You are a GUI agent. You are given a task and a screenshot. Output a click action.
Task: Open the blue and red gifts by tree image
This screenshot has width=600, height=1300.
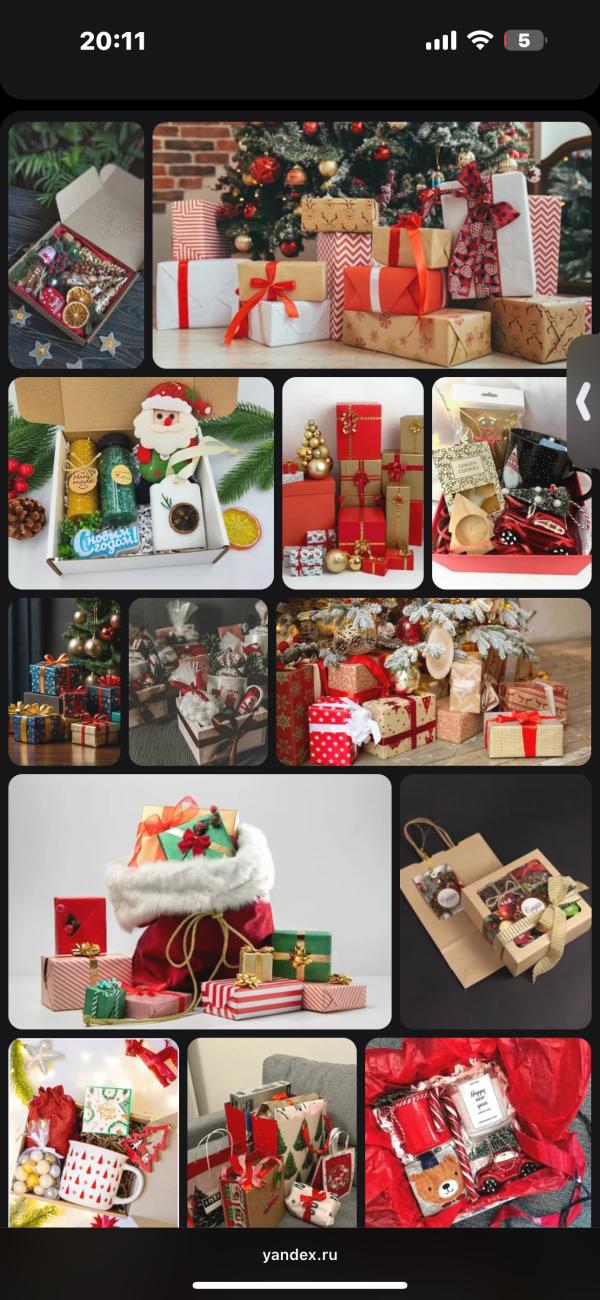tap(64, 682)
